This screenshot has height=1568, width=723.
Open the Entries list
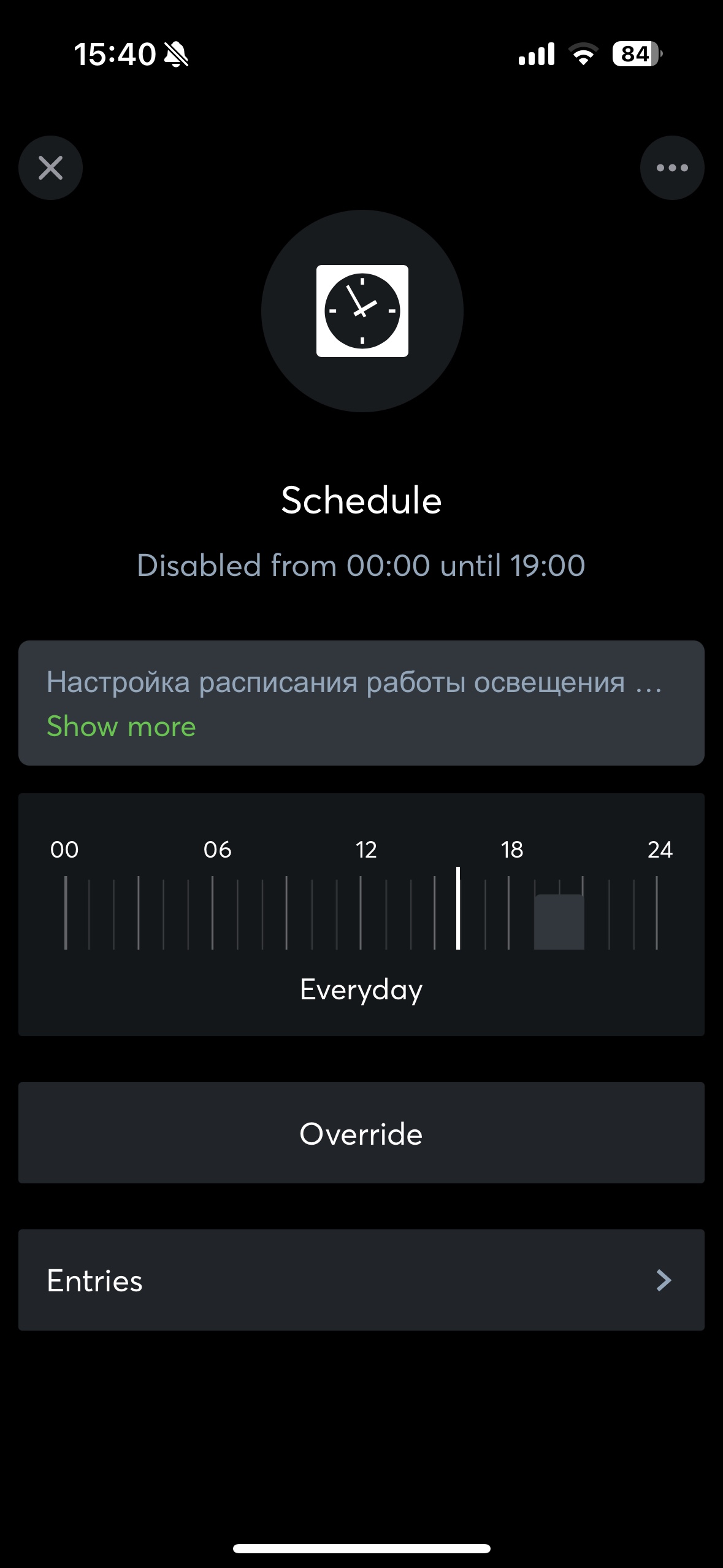pos(361,1280)
